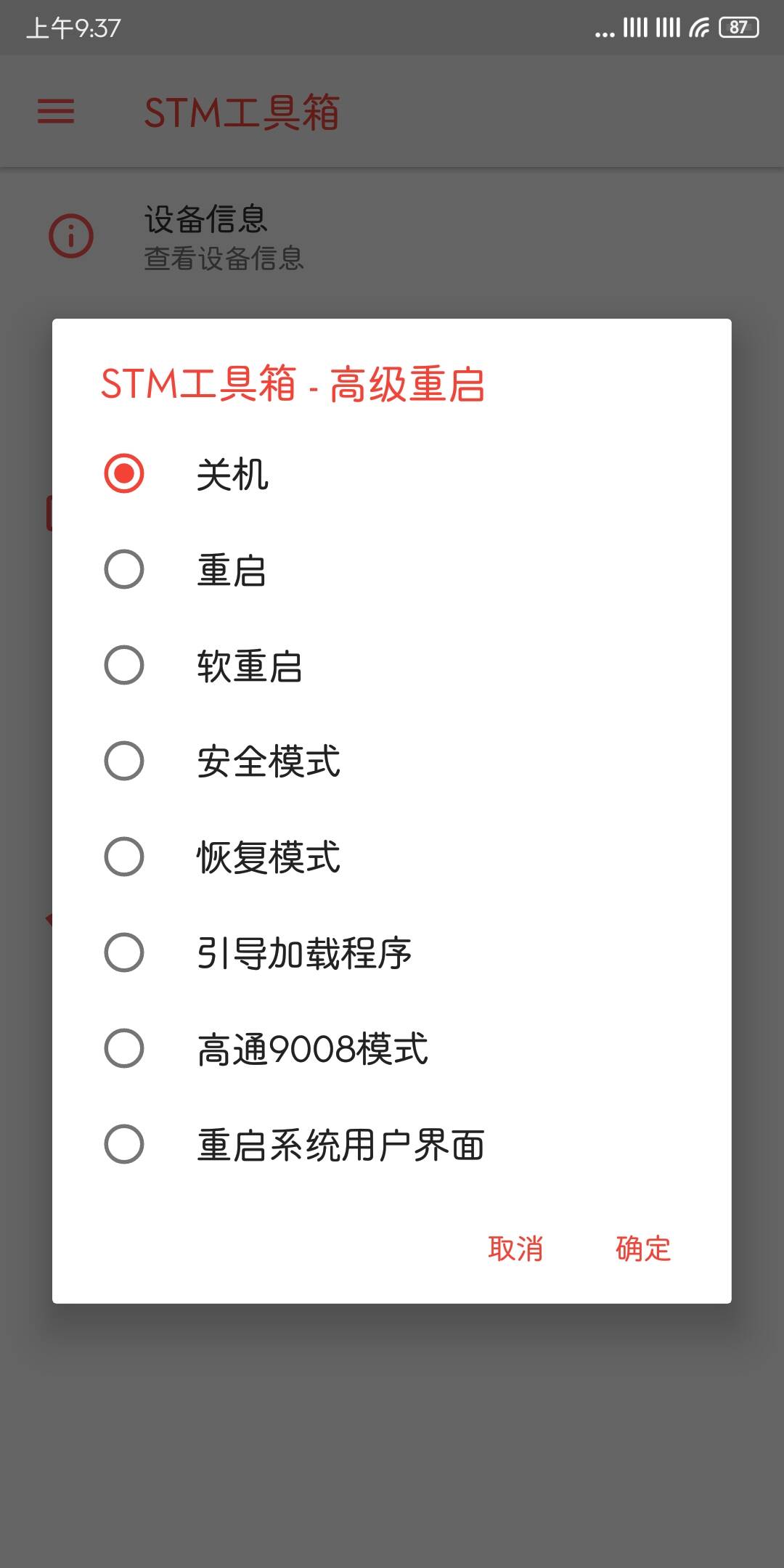
Task: Confirm with the 确定 button
Action: [x=643, y=1249]
